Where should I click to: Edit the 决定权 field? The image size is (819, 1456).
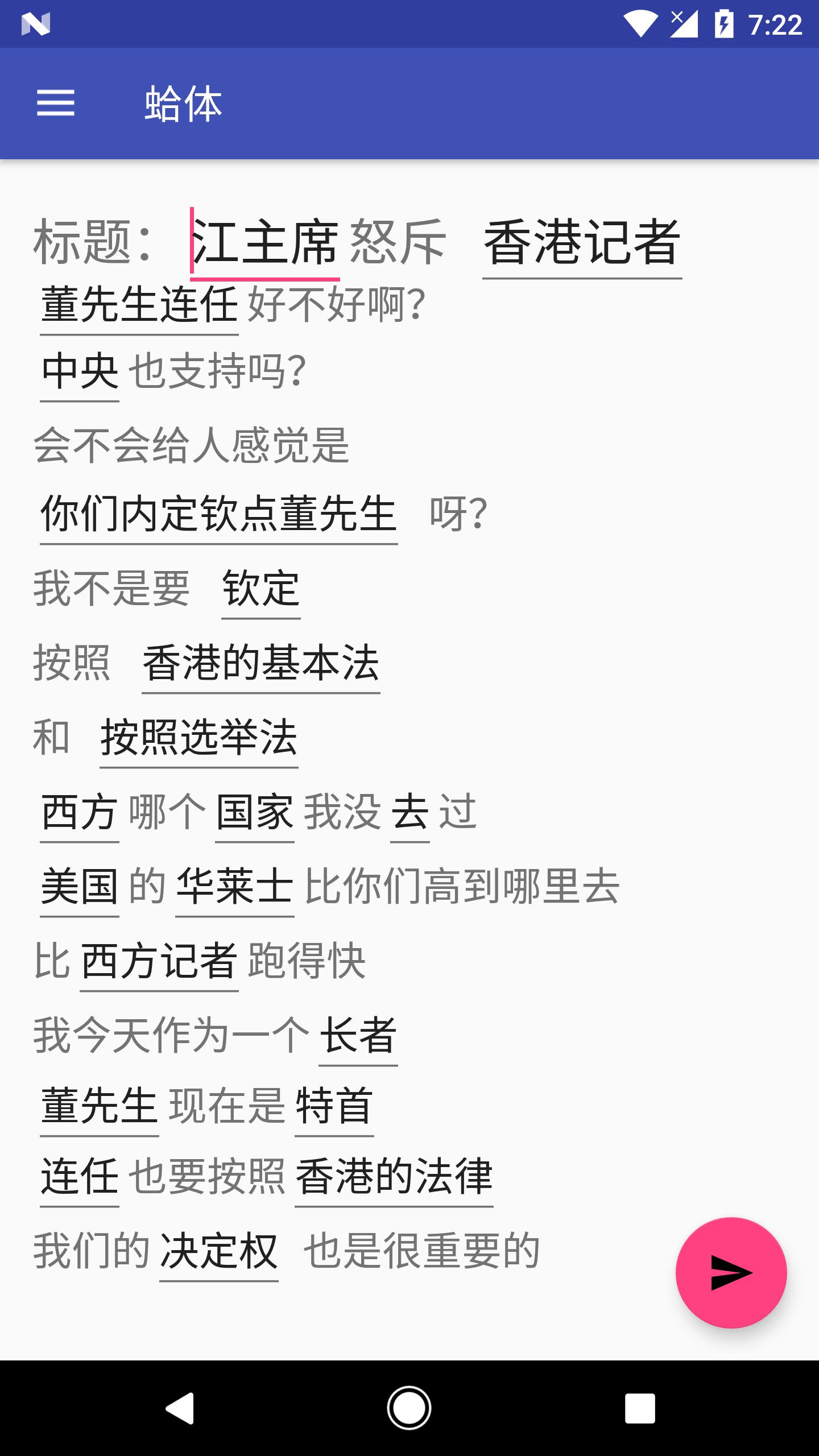219,1251
